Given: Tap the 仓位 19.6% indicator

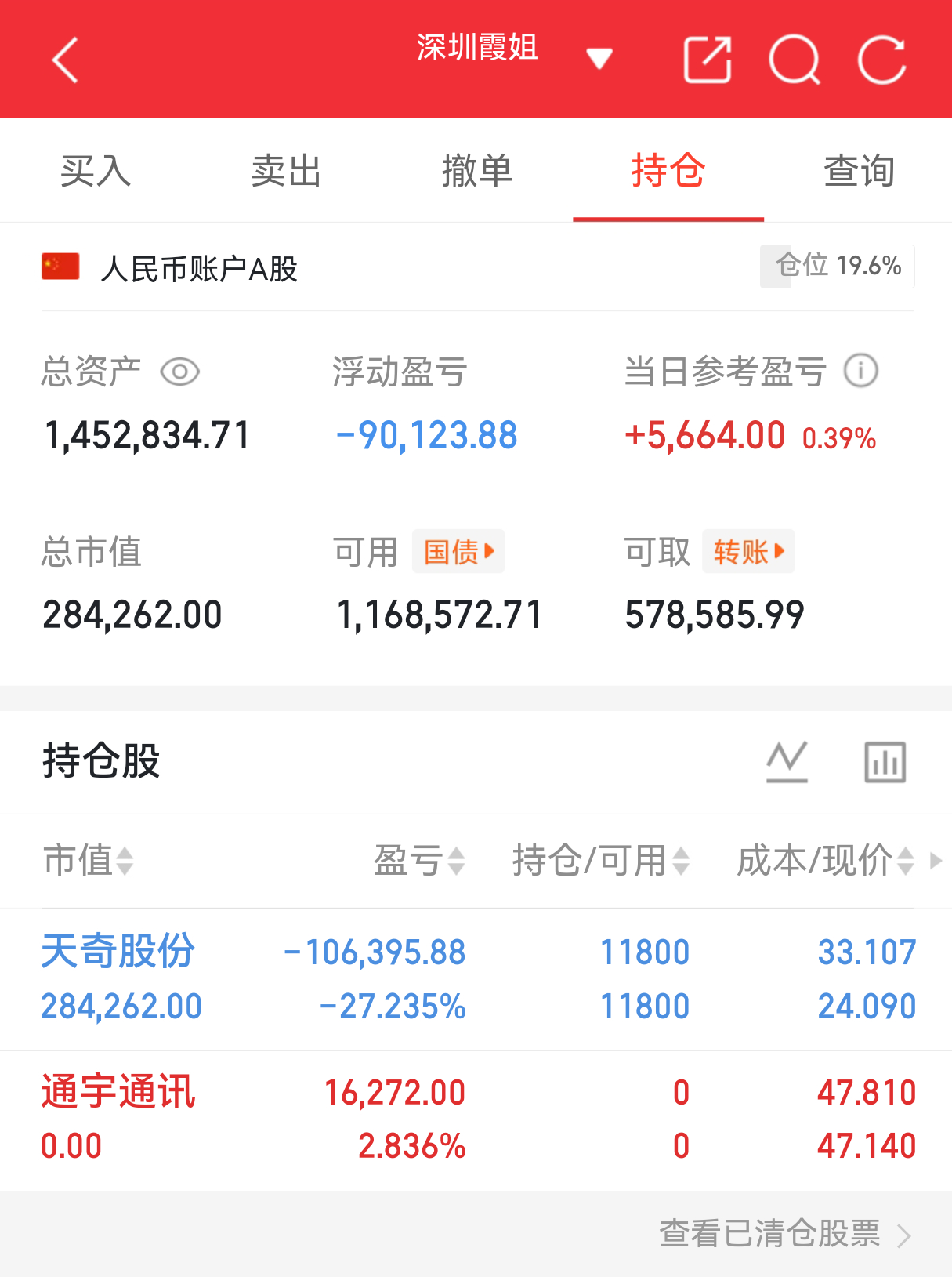Looking at the screenshot, I should [837, 267].
